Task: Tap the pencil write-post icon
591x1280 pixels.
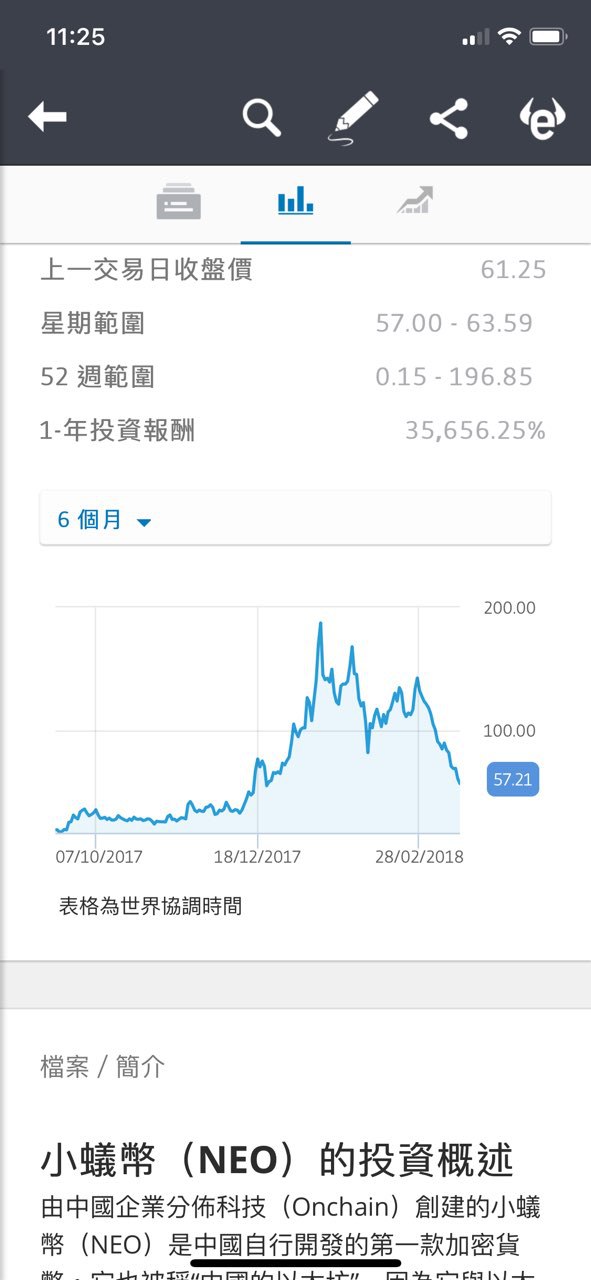Action: (x=356, y=118)
